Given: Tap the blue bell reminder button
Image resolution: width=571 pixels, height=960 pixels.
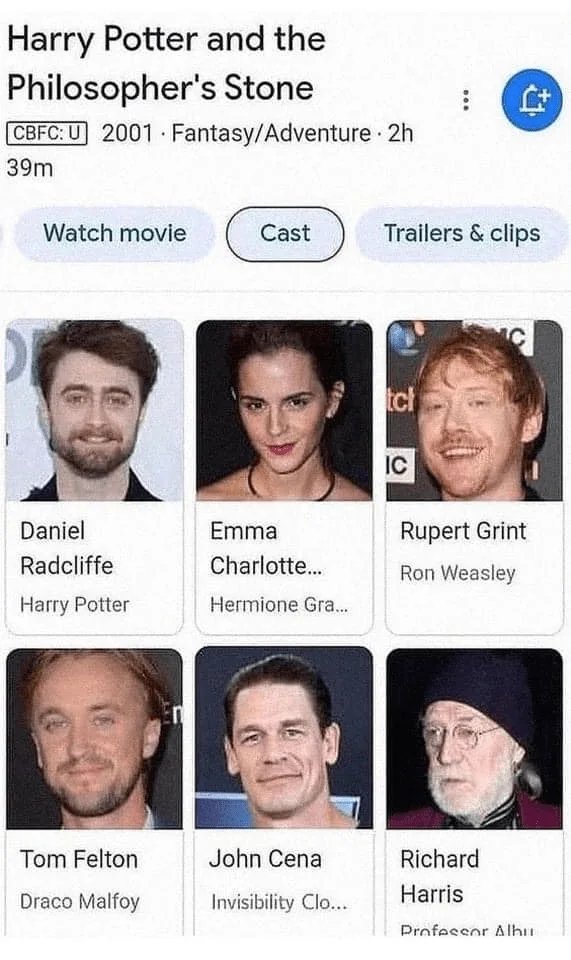Looking at the screenshot, I should (x=531, y=100).
